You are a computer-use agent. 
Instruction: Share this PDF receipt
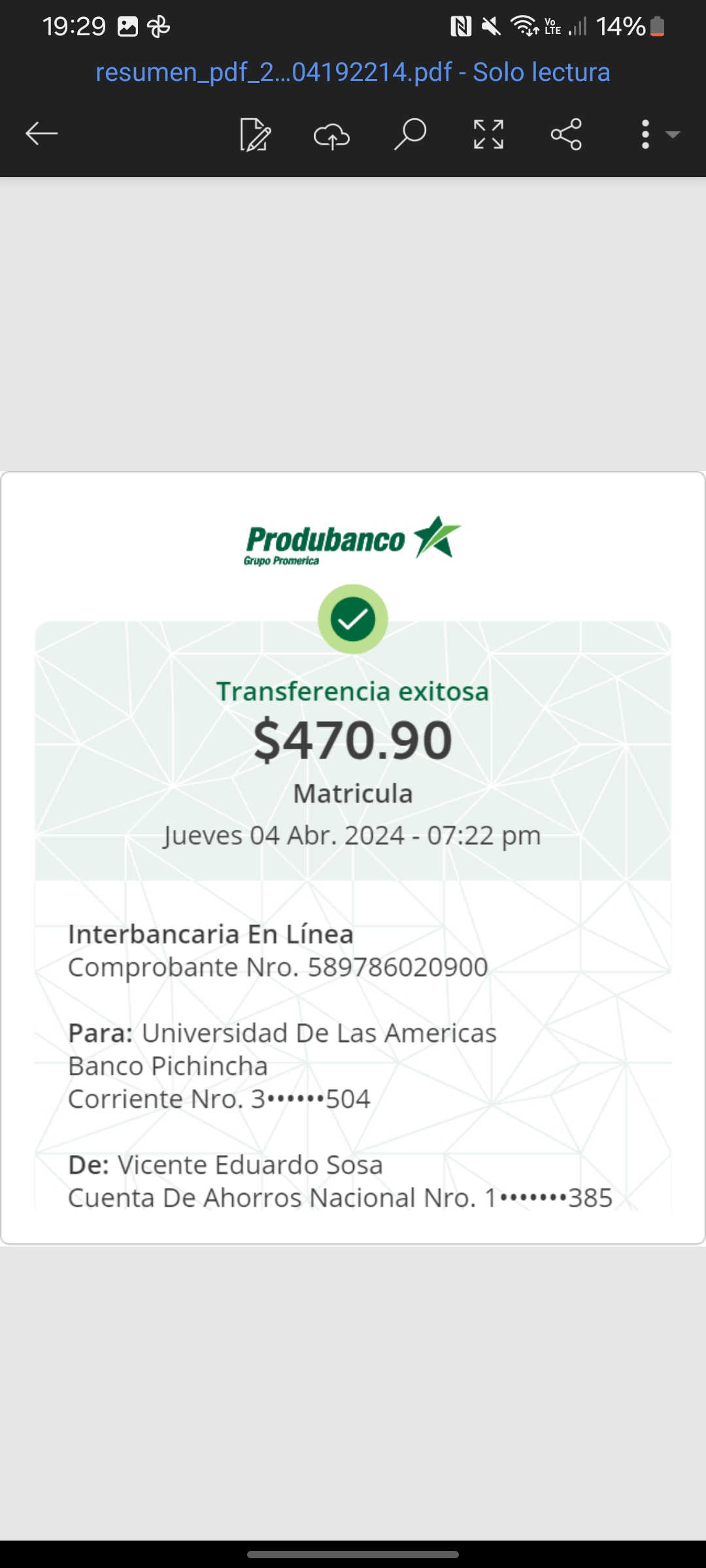click(566, 135)
